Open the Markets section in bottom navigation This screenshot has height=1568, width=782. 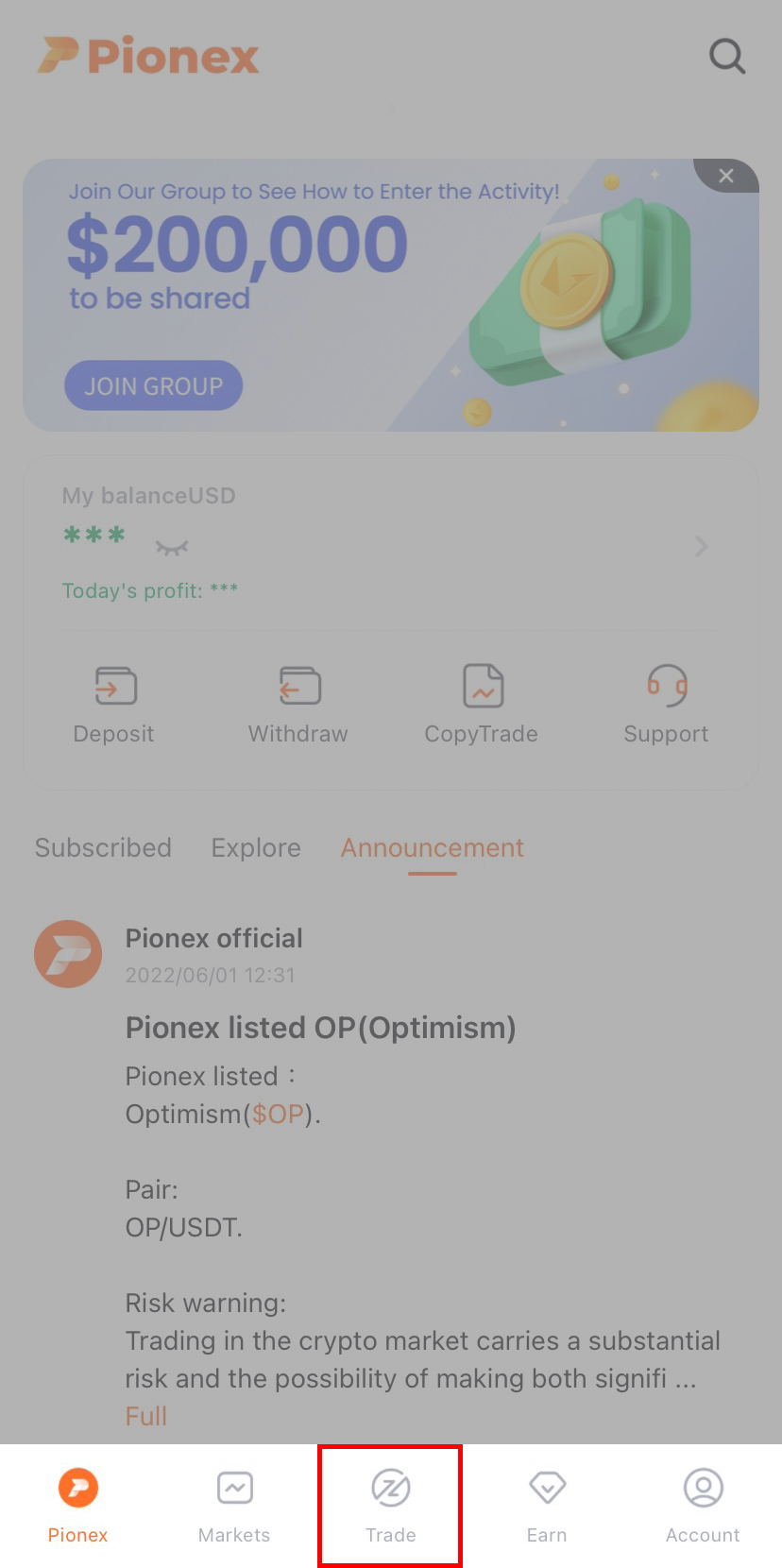233,1507
